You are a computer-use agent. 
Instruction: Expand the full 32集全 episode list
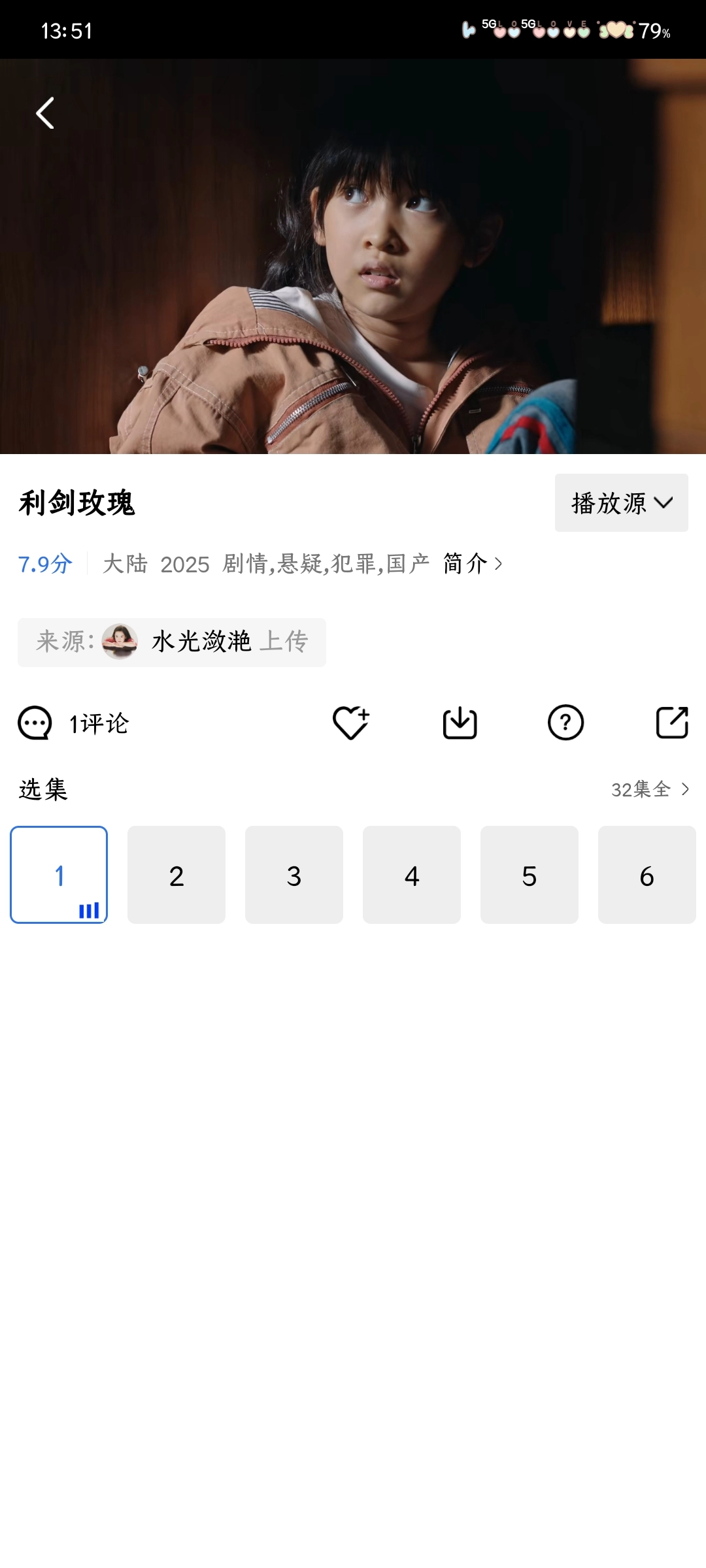point(650,789)
